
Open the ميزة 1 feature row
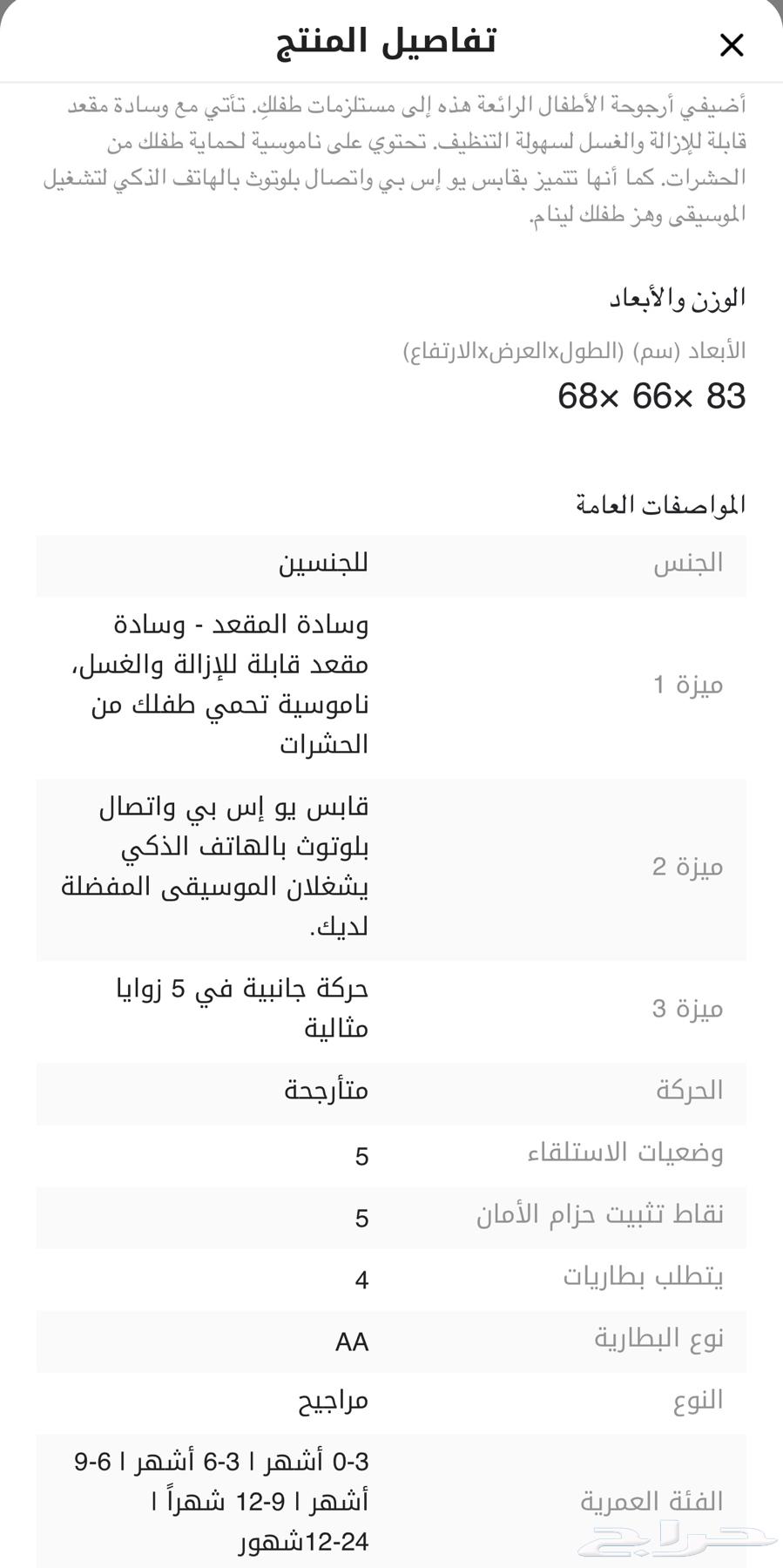pos(392,684)
